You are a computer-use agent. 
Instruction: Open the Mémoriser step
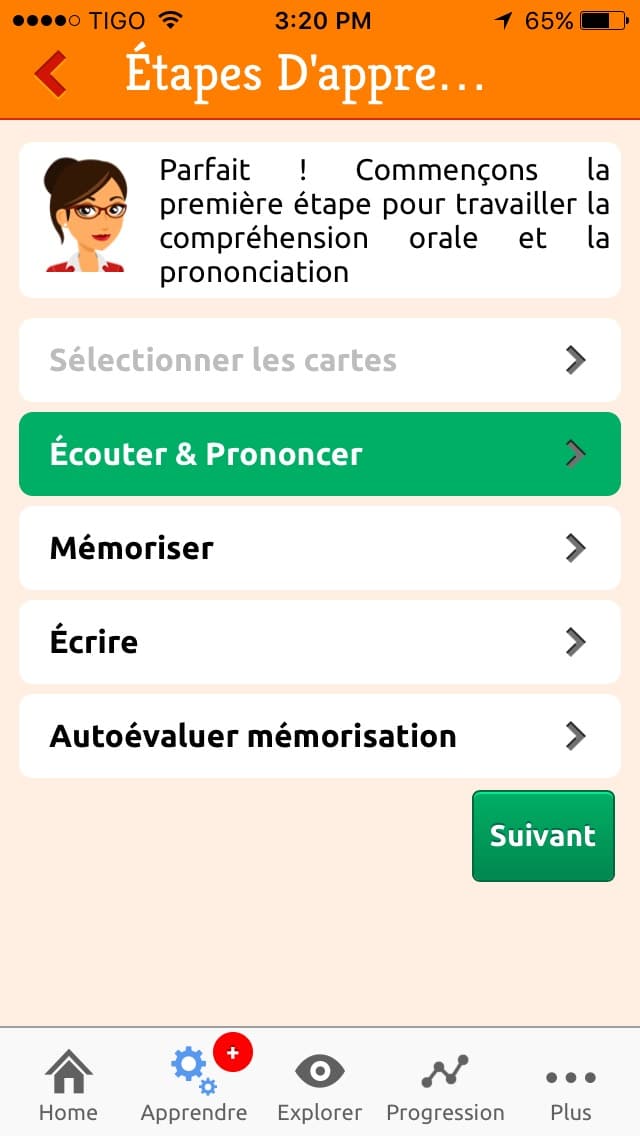[320, 548]
